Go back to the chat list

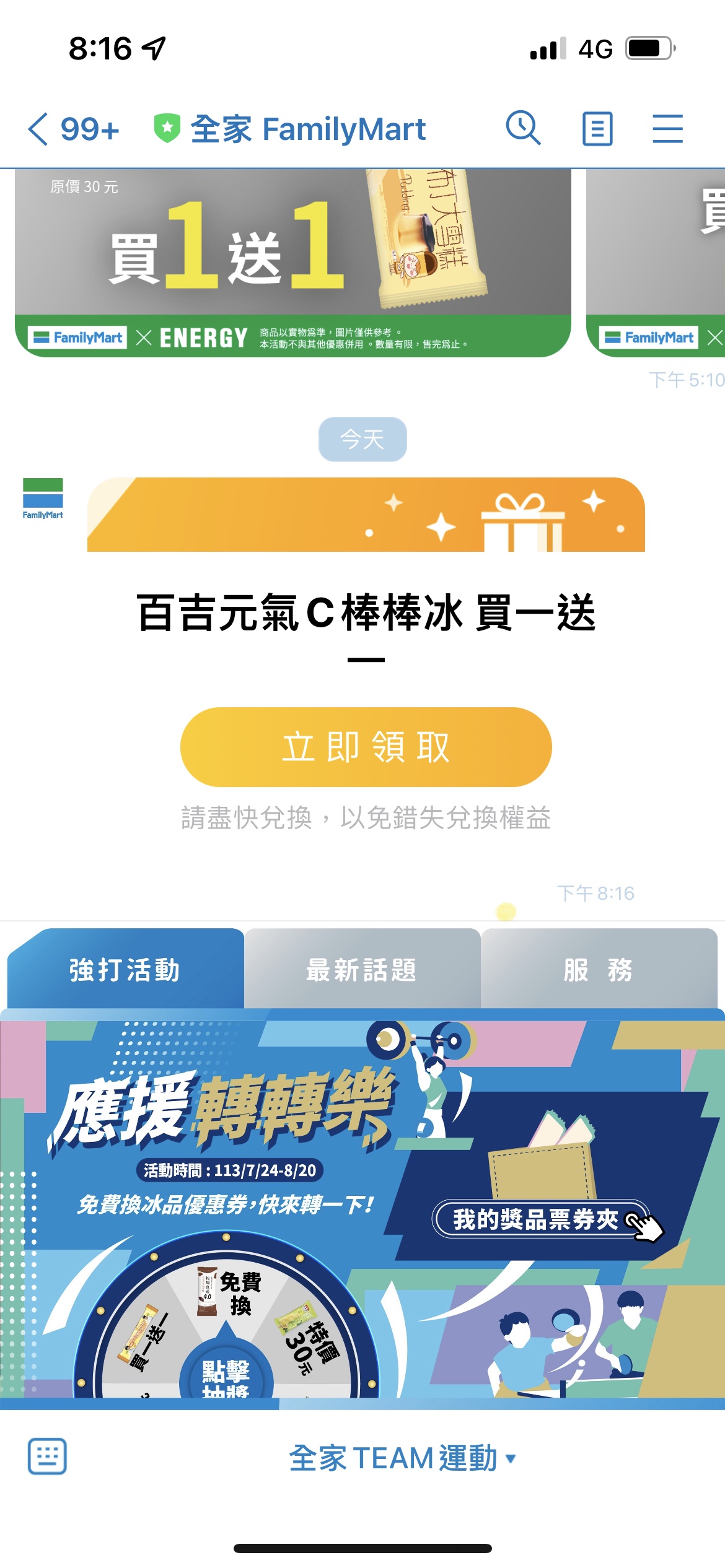pos(38,129)
